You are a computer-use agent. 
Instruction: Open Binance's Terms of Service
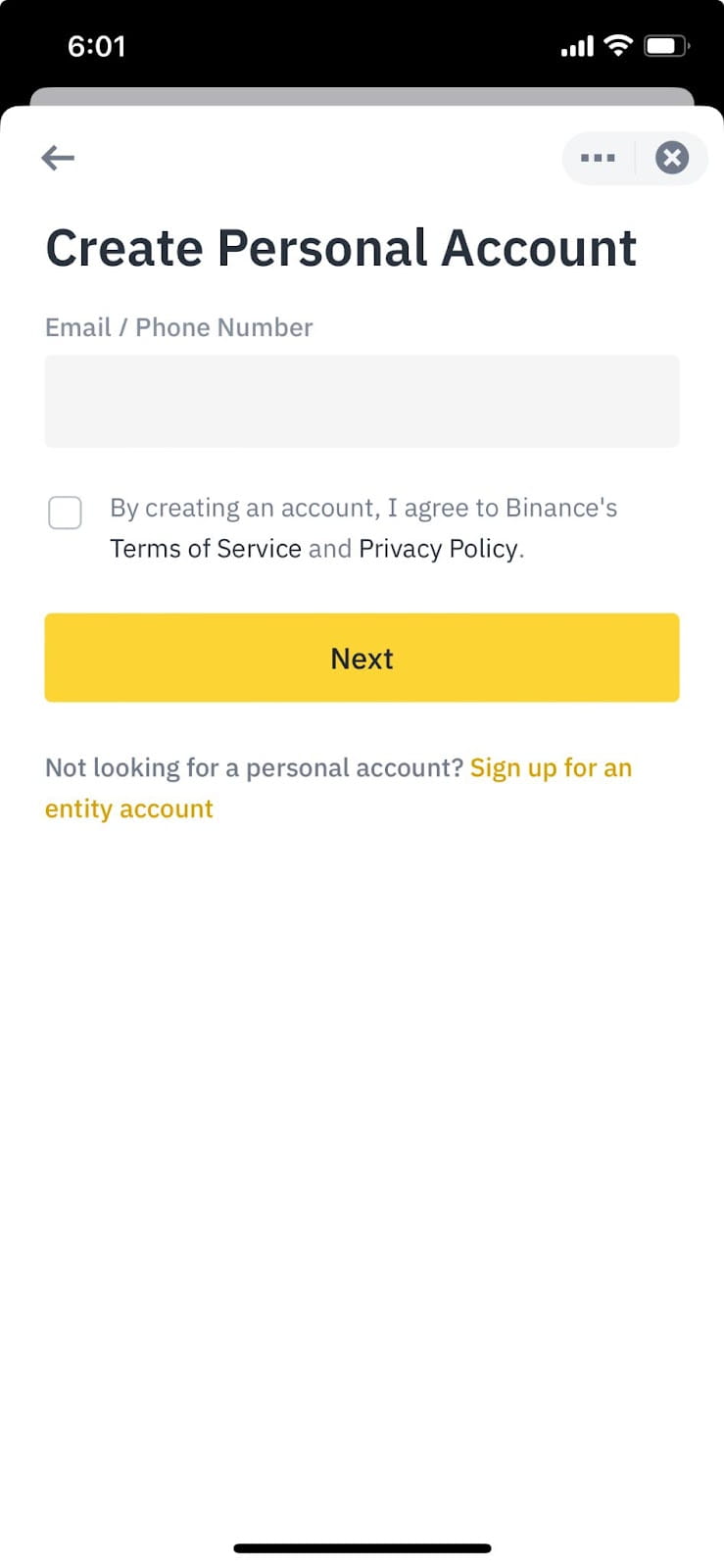(x=205, y=548)
